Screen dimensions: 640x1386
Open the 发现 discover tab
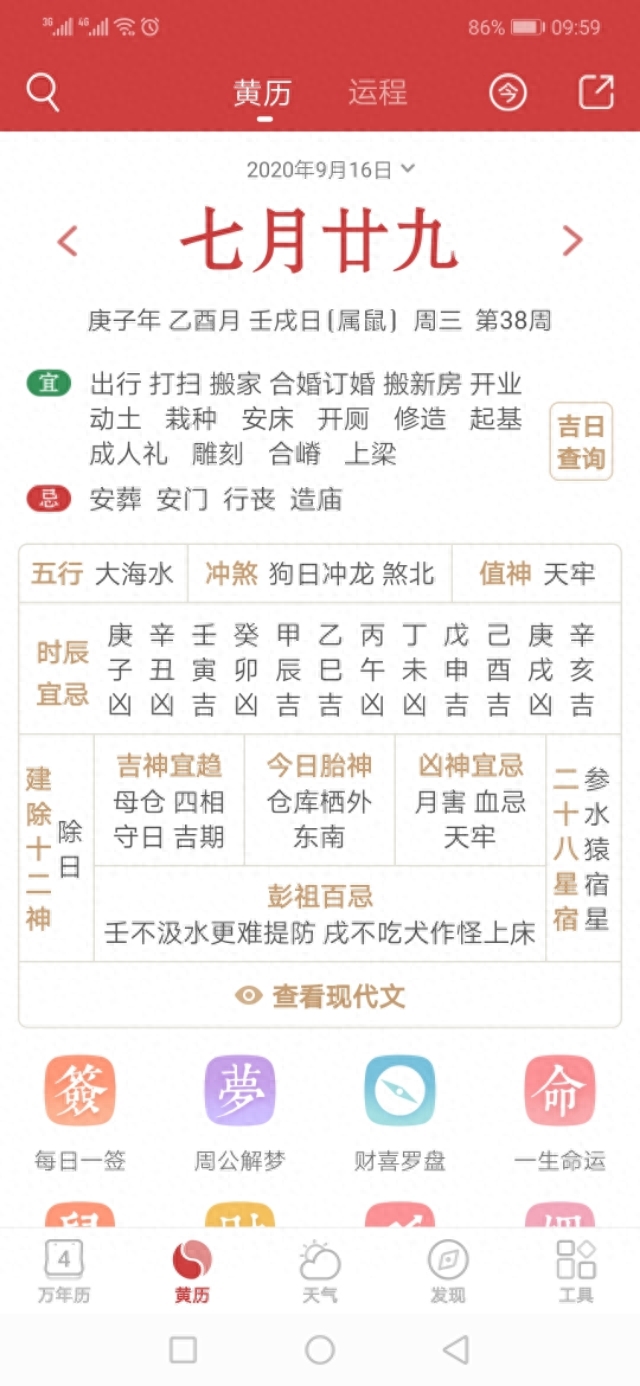(x=448, y=1271)
